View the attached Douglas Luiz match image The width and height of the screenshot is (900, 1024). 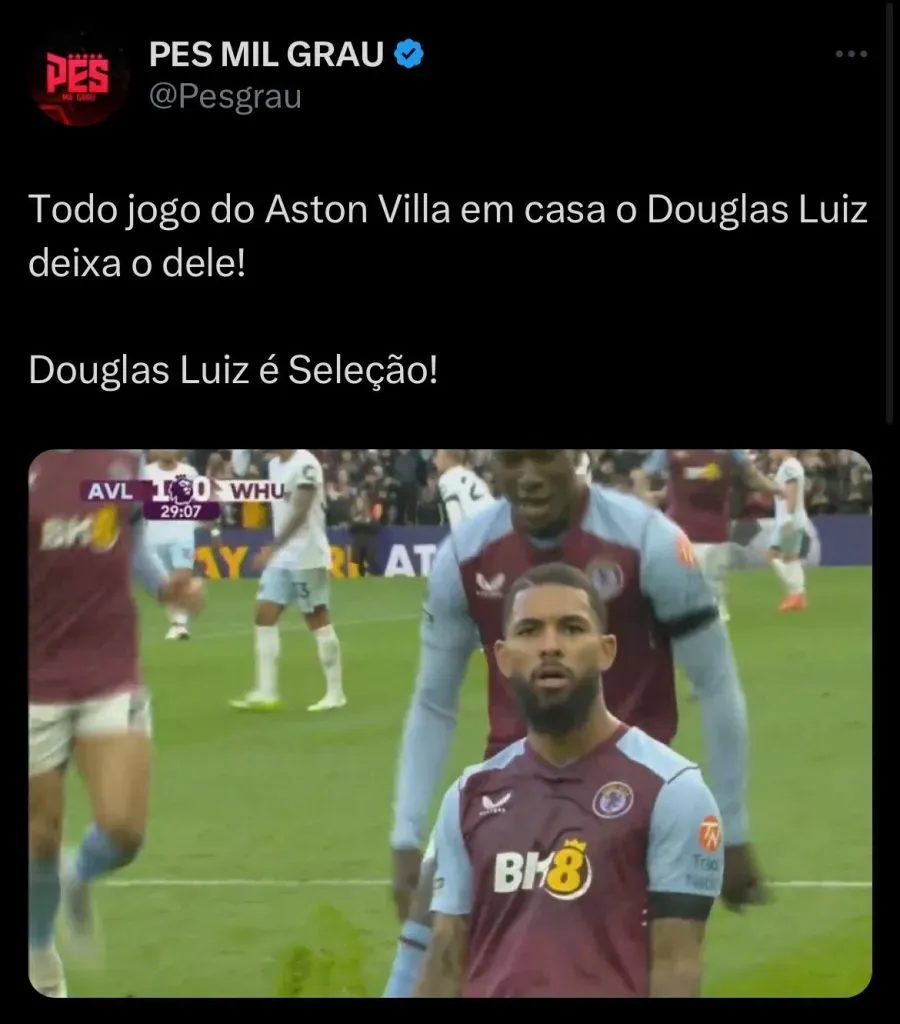[x=450, y=722]
